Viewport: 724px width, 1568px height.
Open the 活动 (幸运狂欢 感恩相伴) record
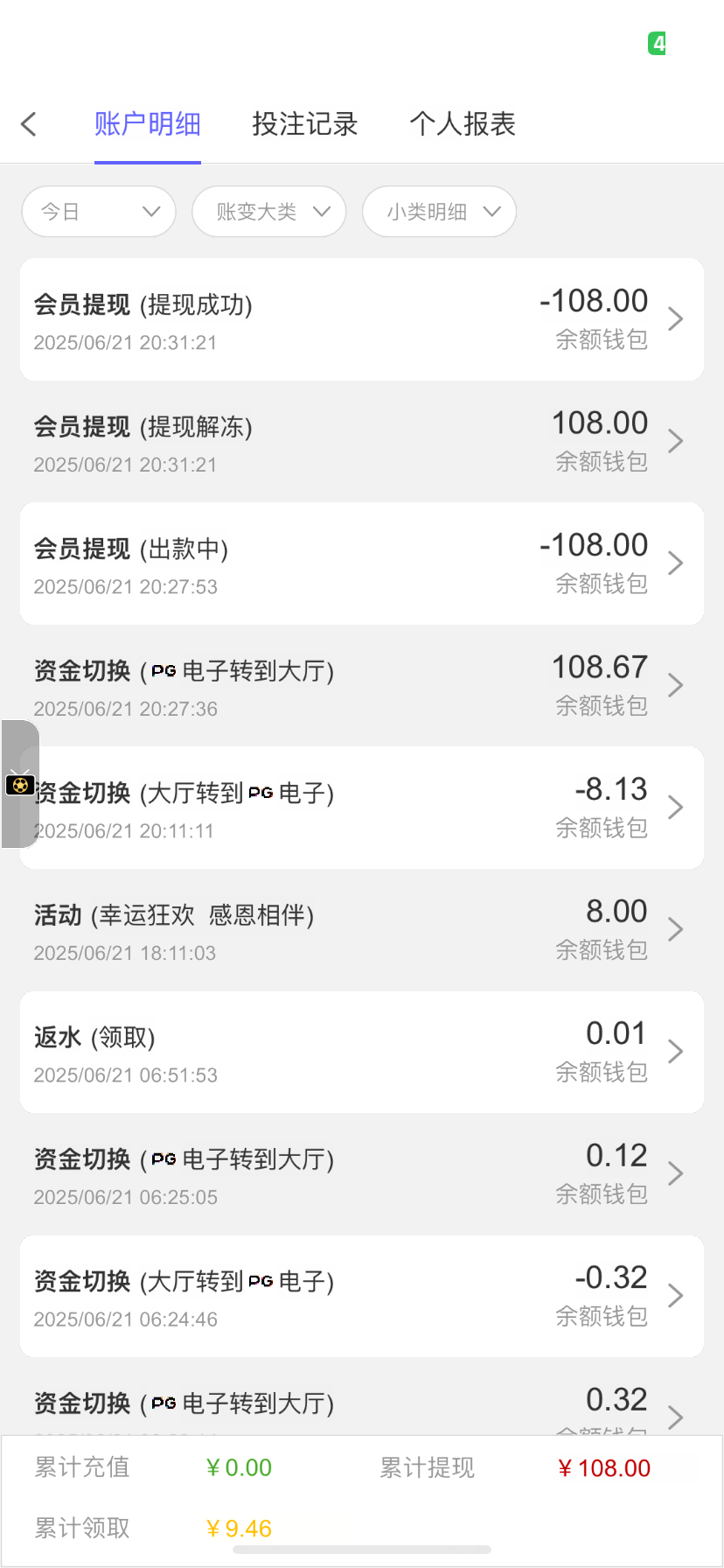tap(361, 929)
